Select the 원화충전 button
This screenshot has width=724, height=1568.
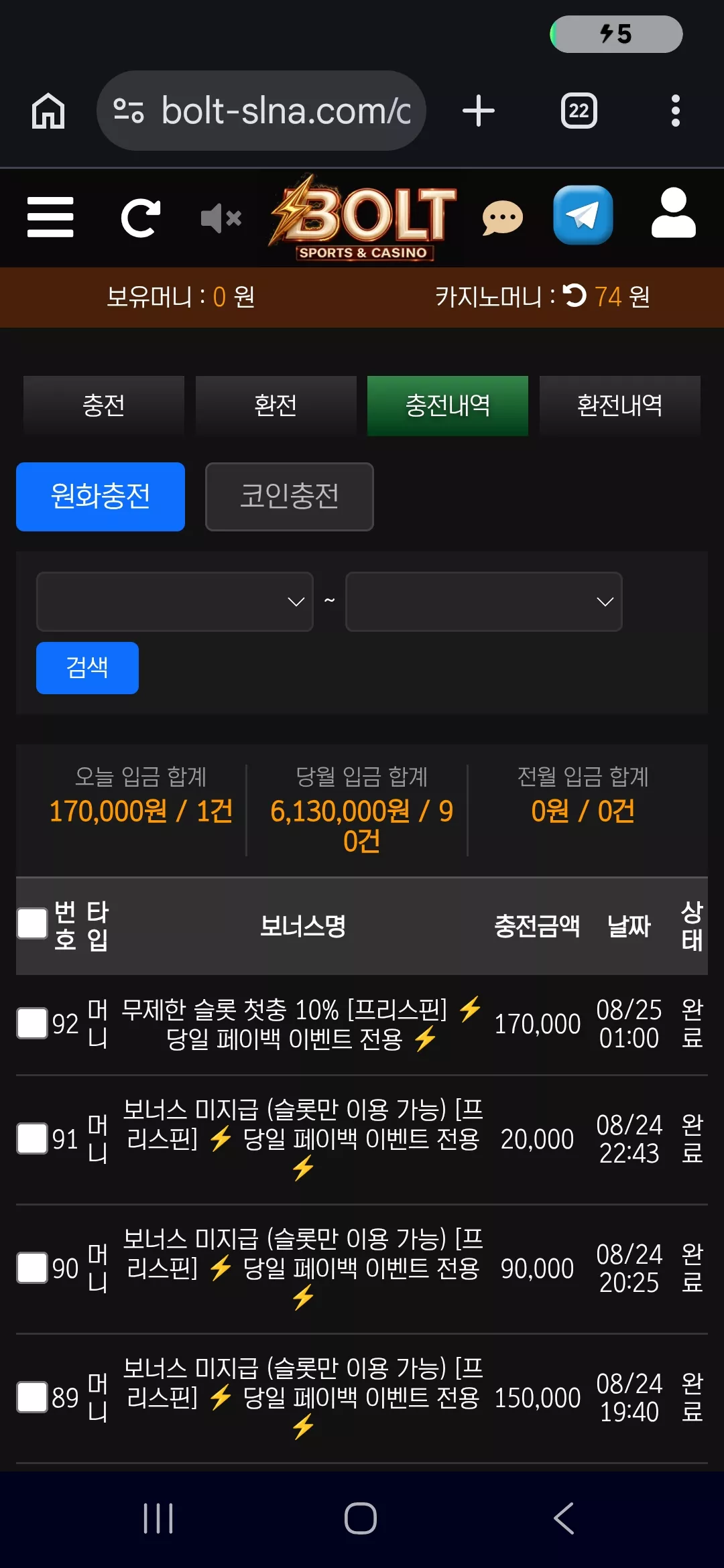coord(101,497)
